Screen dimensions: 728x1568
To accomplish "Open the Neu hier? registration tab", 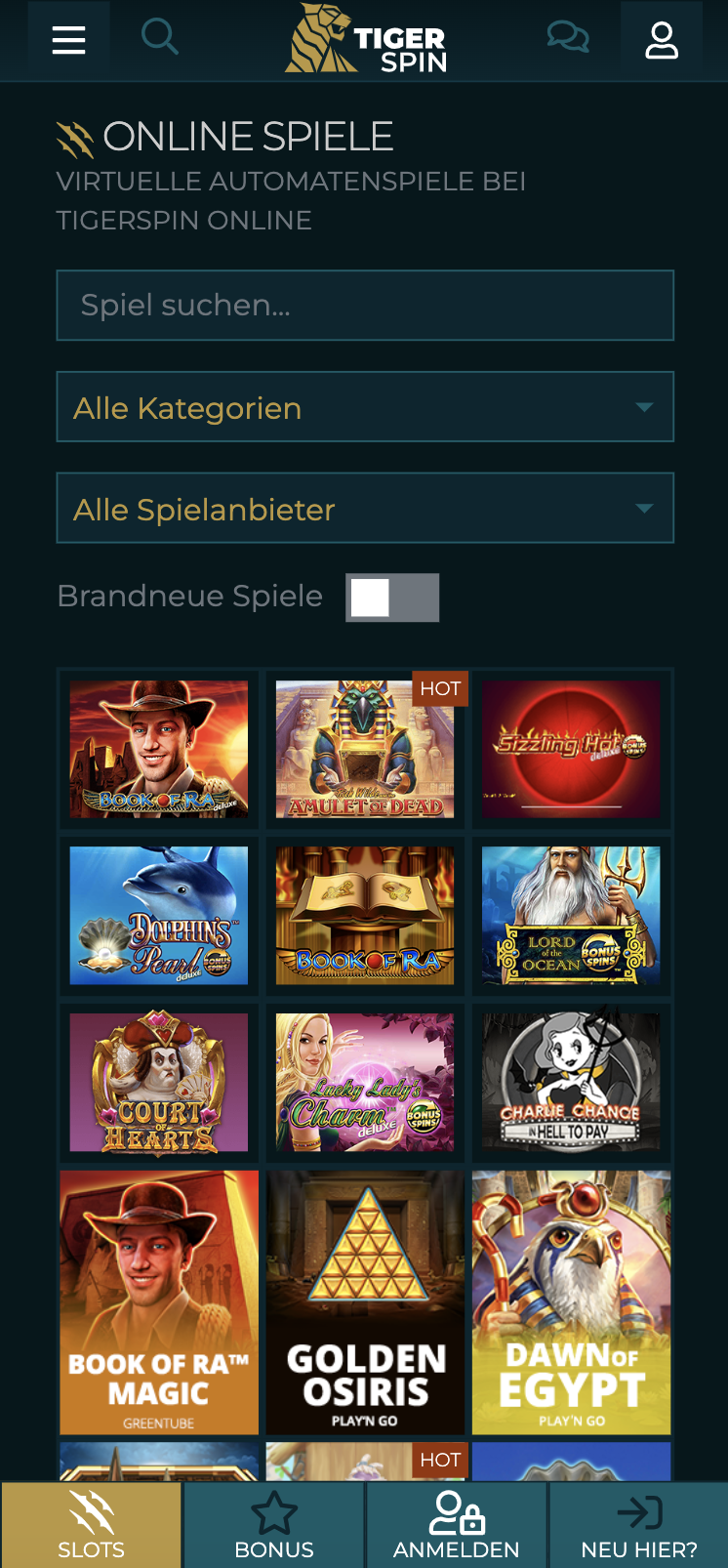I will tap(639, 1526).
